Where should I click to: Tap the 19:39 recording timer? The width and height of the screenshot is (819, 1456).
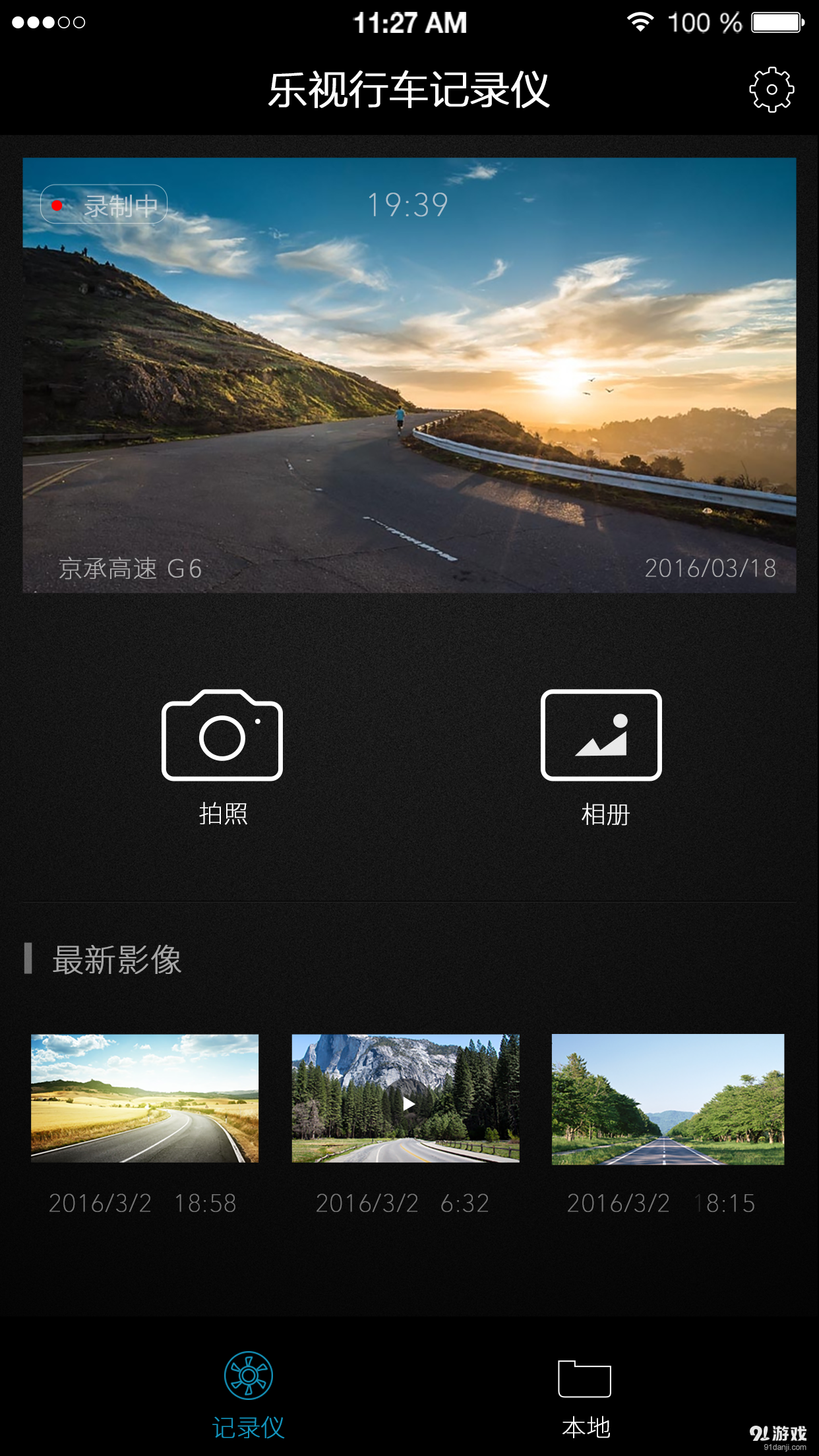409,203
